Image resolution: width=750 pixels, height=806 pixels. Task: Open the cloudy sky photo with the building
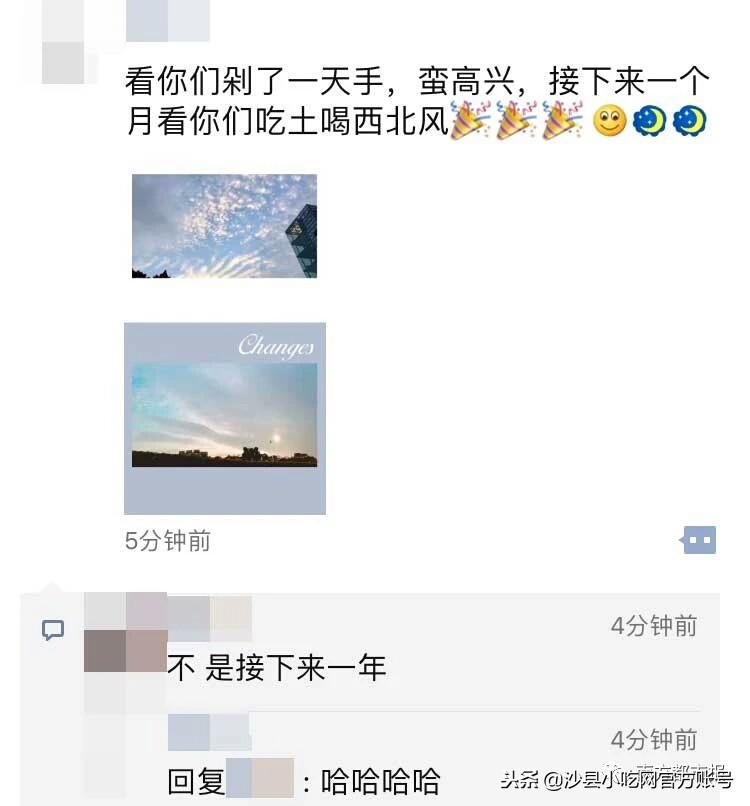[x=224, y=226]
